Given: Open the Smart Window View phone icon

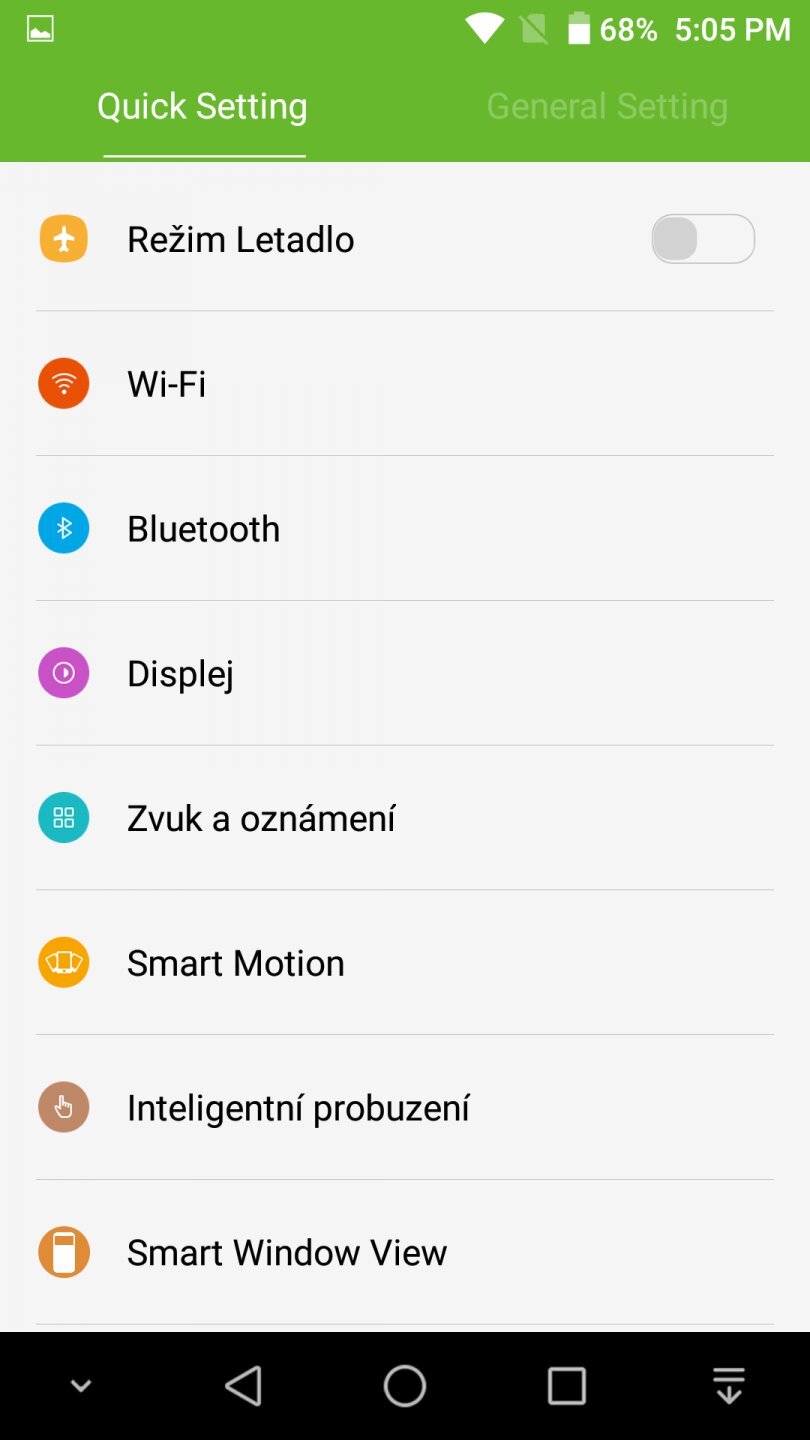Looking at the screenshot, I should (63, 1251).
